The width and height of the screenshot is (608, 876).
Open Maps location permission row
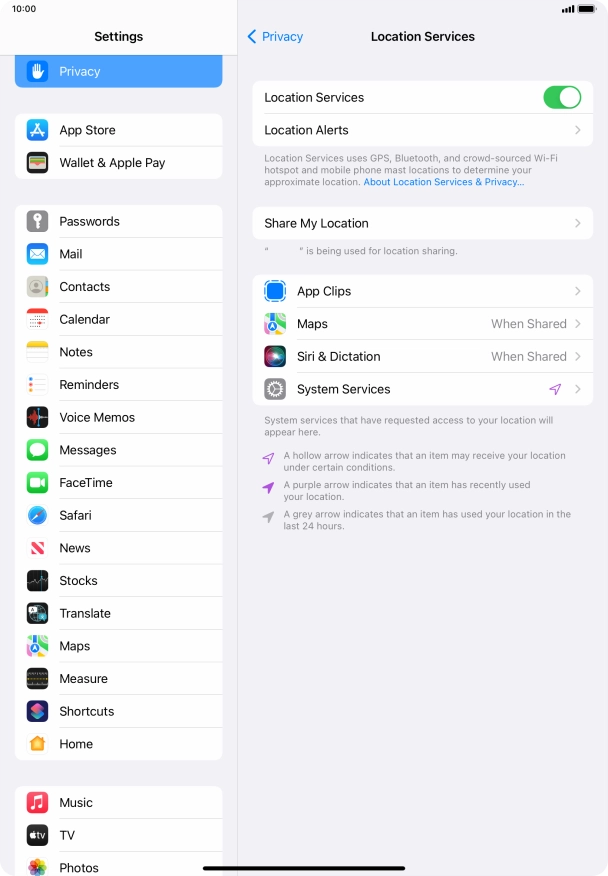[422, 324]
